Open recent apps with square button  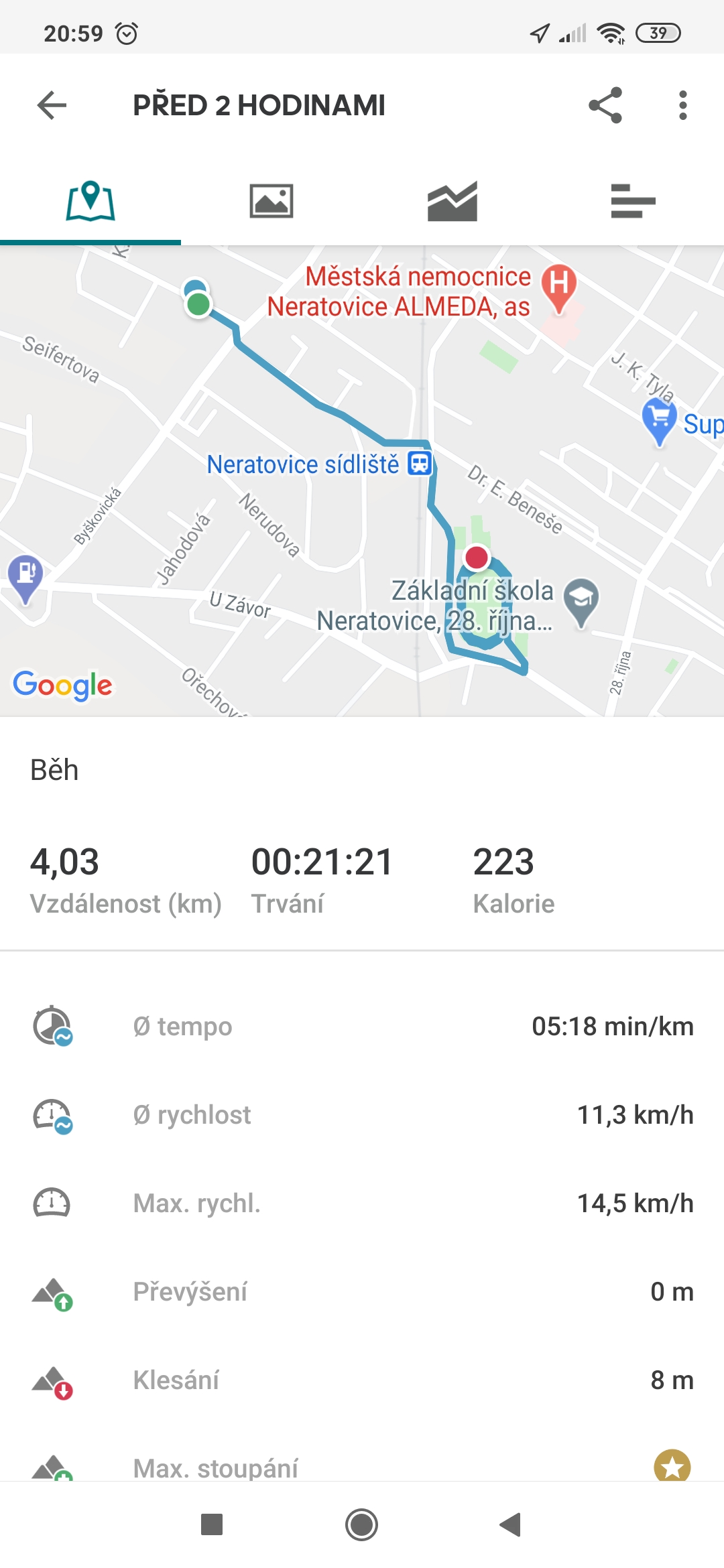[x=212, y=1524]
